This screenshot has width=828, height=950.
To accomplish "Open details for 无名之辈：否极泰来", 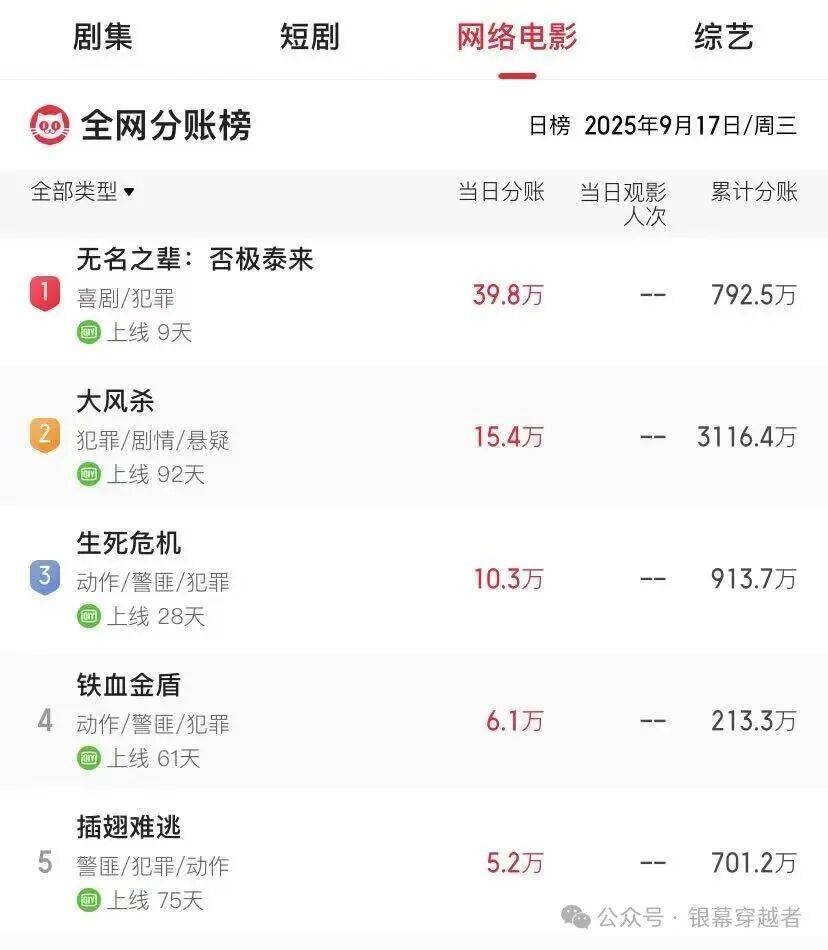I will point(195,260).
